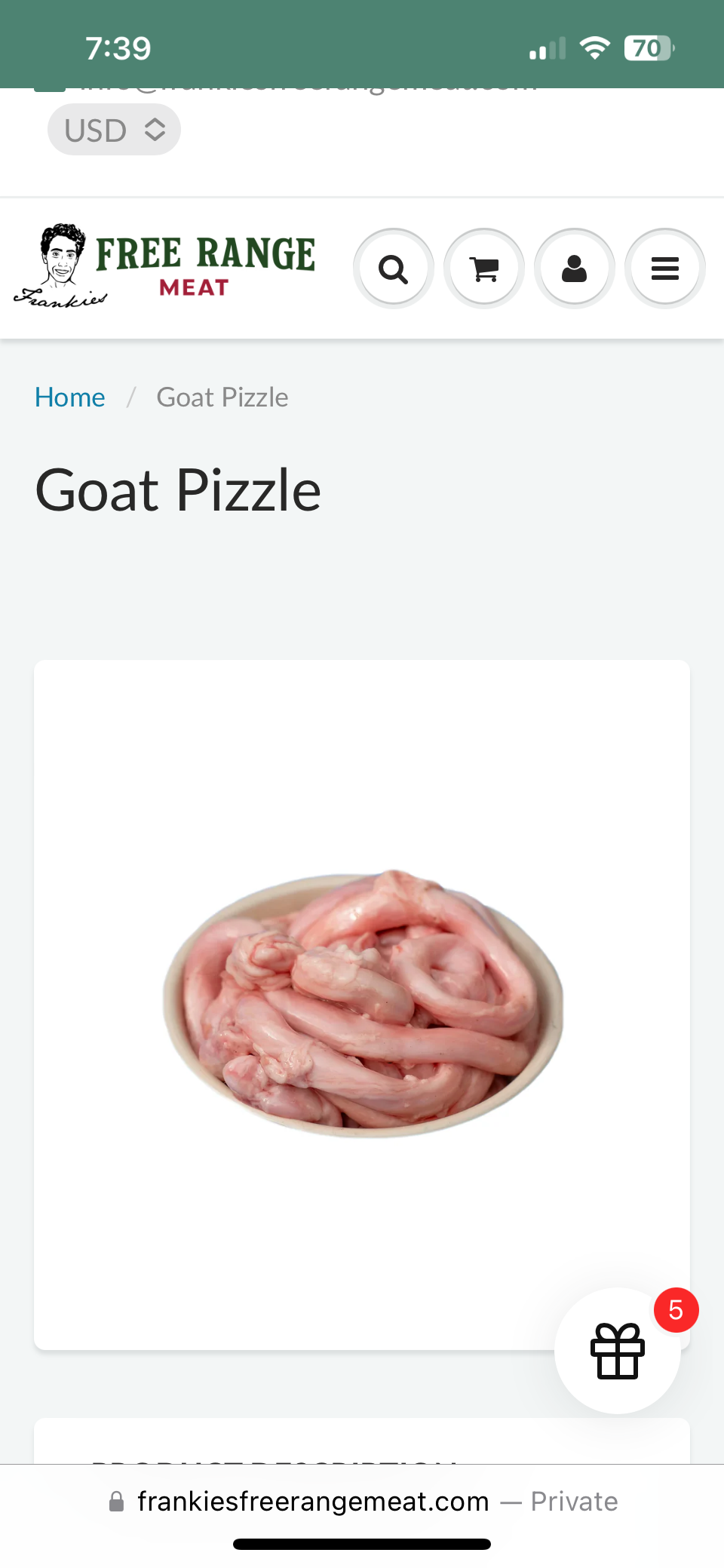The image size is (724, 1568).
Task: Open the gift rewards button
Action: [x=618, y=1350]
